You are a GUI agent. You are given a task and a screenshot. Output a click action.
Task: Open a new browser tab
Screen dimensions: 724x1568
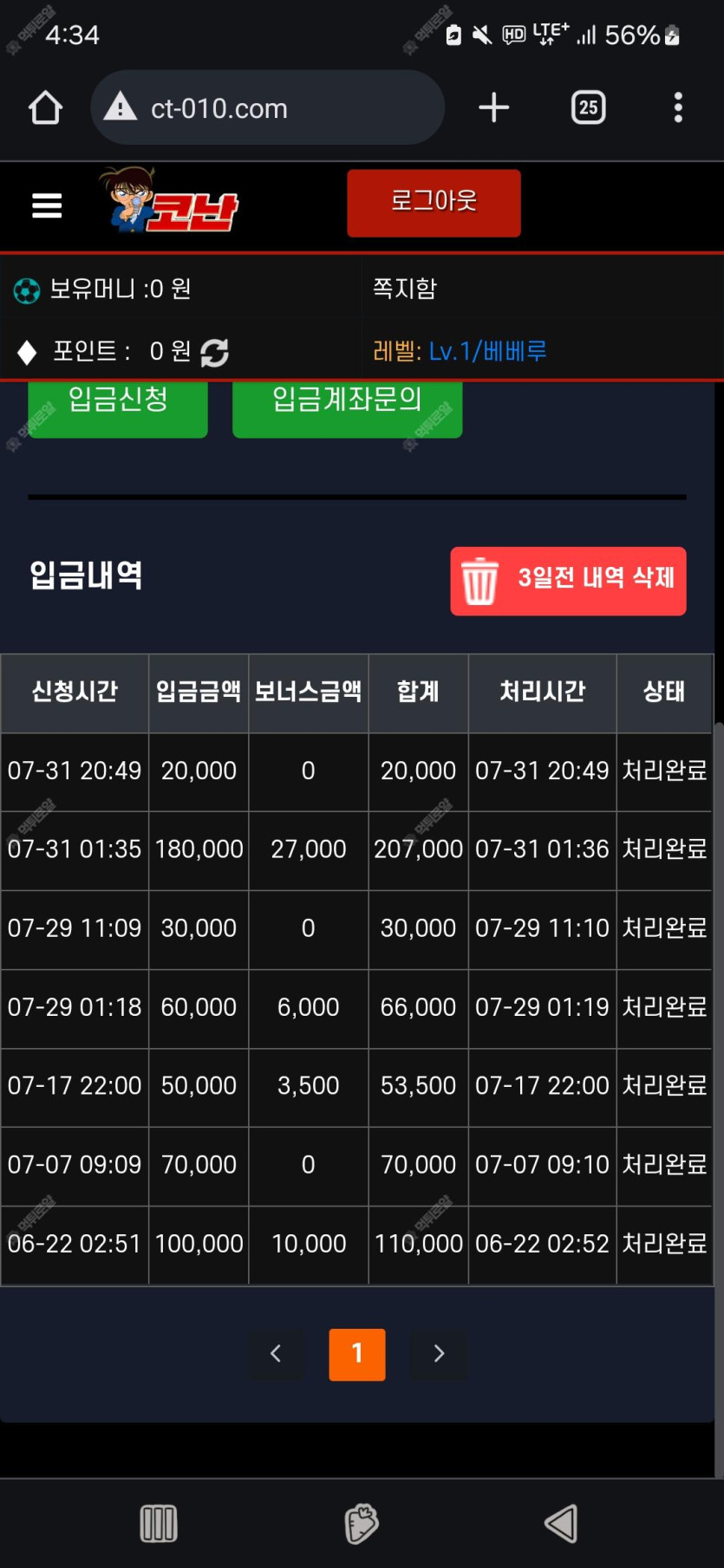pos(493,107)
